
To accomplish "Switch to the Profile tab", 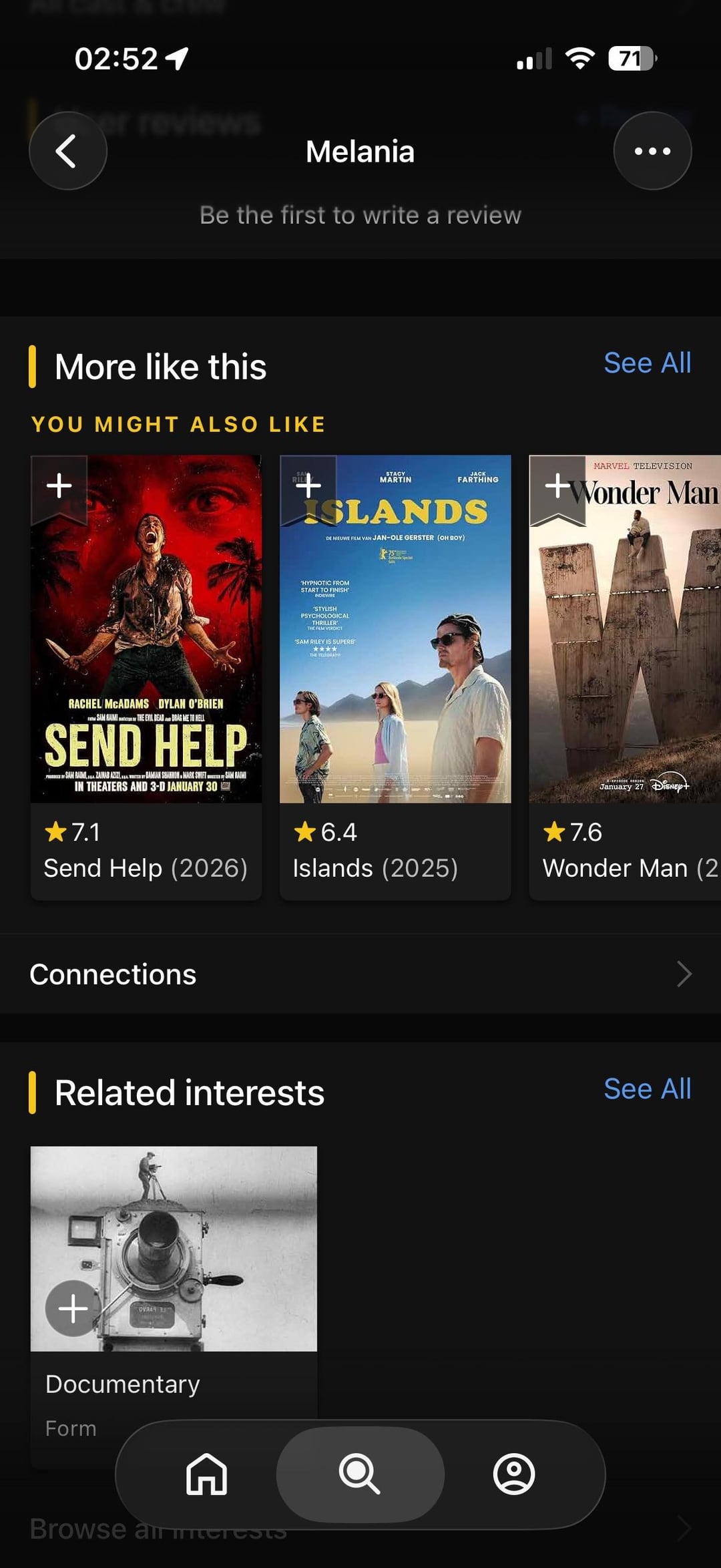I will (513, 1474).
